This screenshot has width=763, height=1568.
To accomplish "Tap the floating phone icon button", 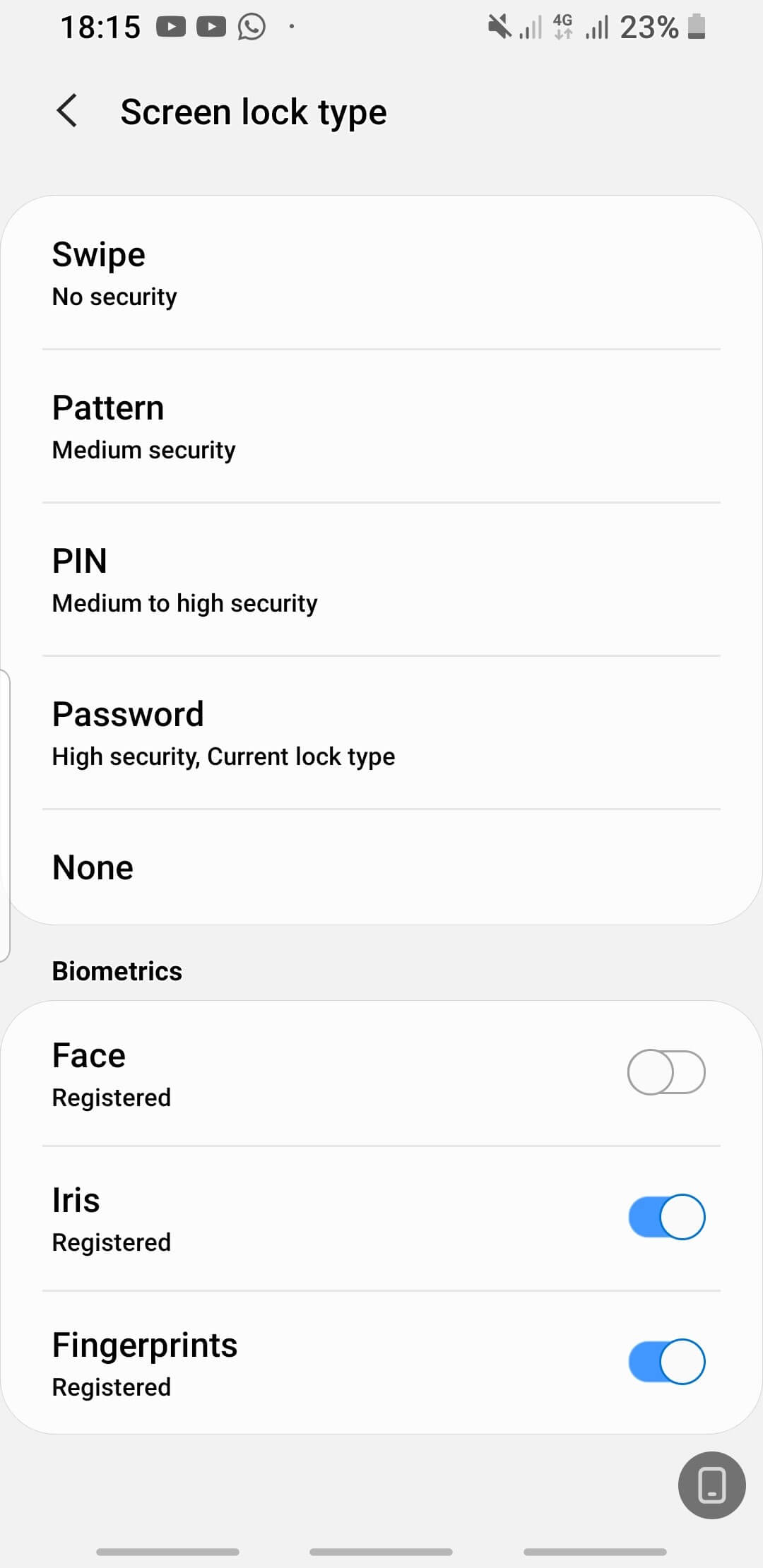I will (x=711, y=1485).
